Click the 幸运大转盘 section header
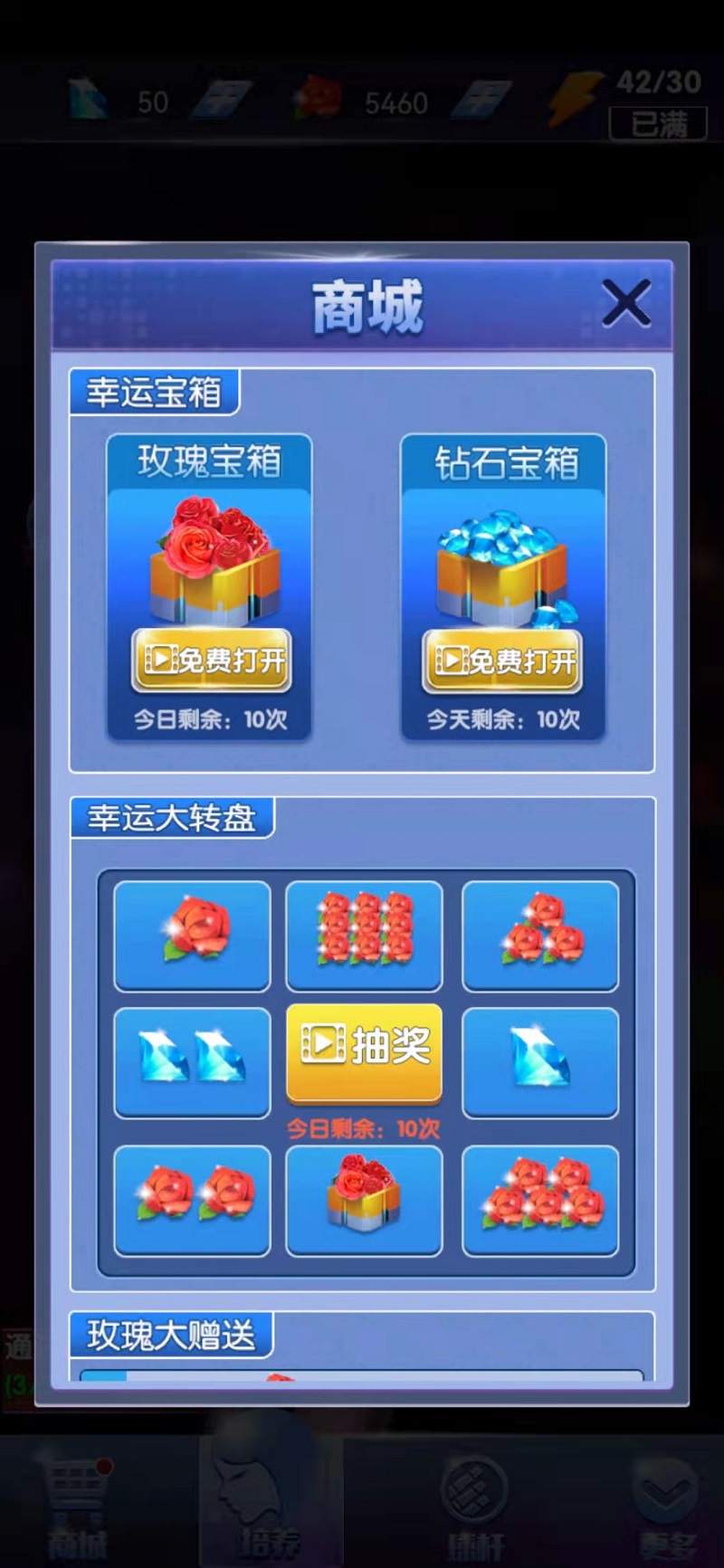This screenshot has height=1568, width=724. tap(172, 819)
